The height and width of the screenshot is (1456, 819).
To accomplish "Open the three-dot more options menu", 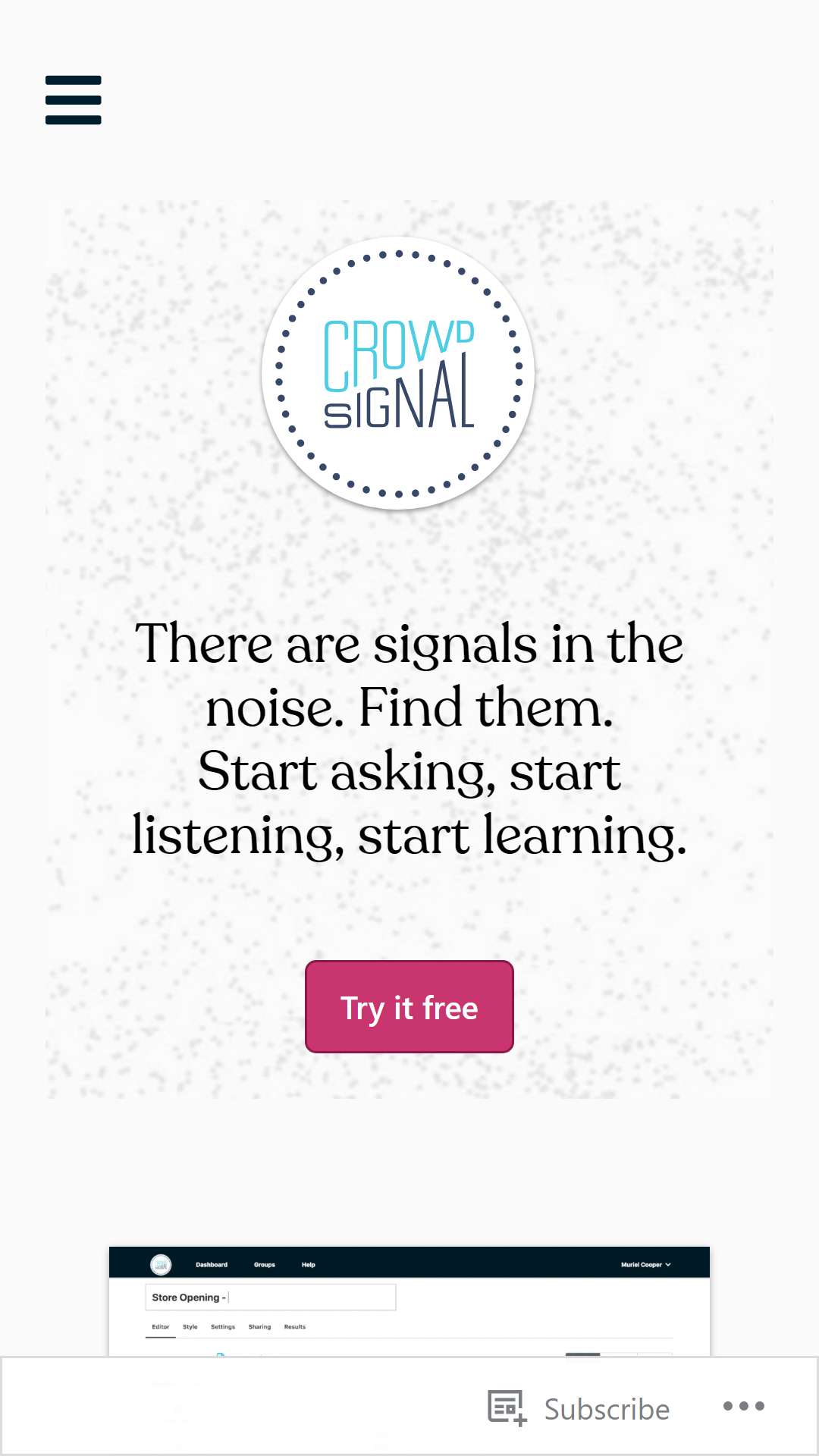I will pyautogui.click(x=743, y=1406).
